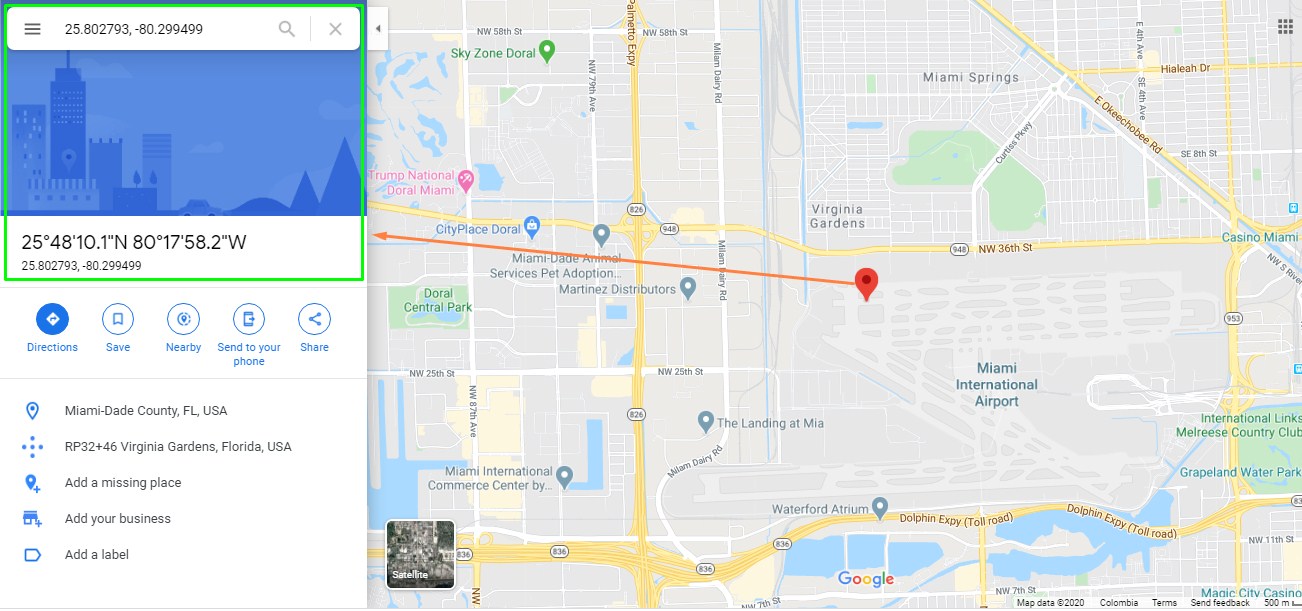Open the Send feedback link

(1220, 603)
